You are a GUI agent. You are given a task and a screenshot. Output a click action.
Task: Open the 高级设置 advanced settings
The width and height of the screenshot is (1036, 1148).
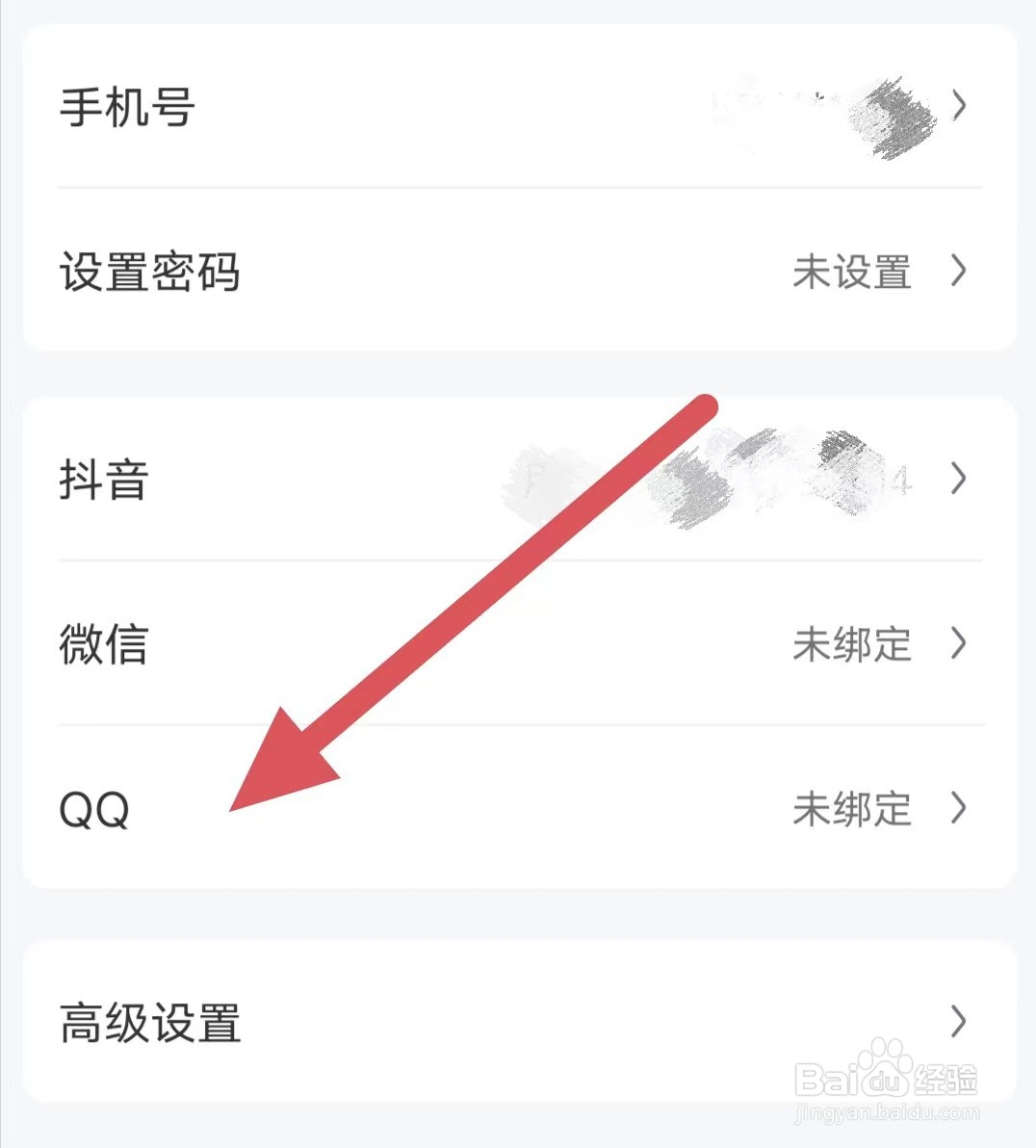click(x=151, y=1021)
